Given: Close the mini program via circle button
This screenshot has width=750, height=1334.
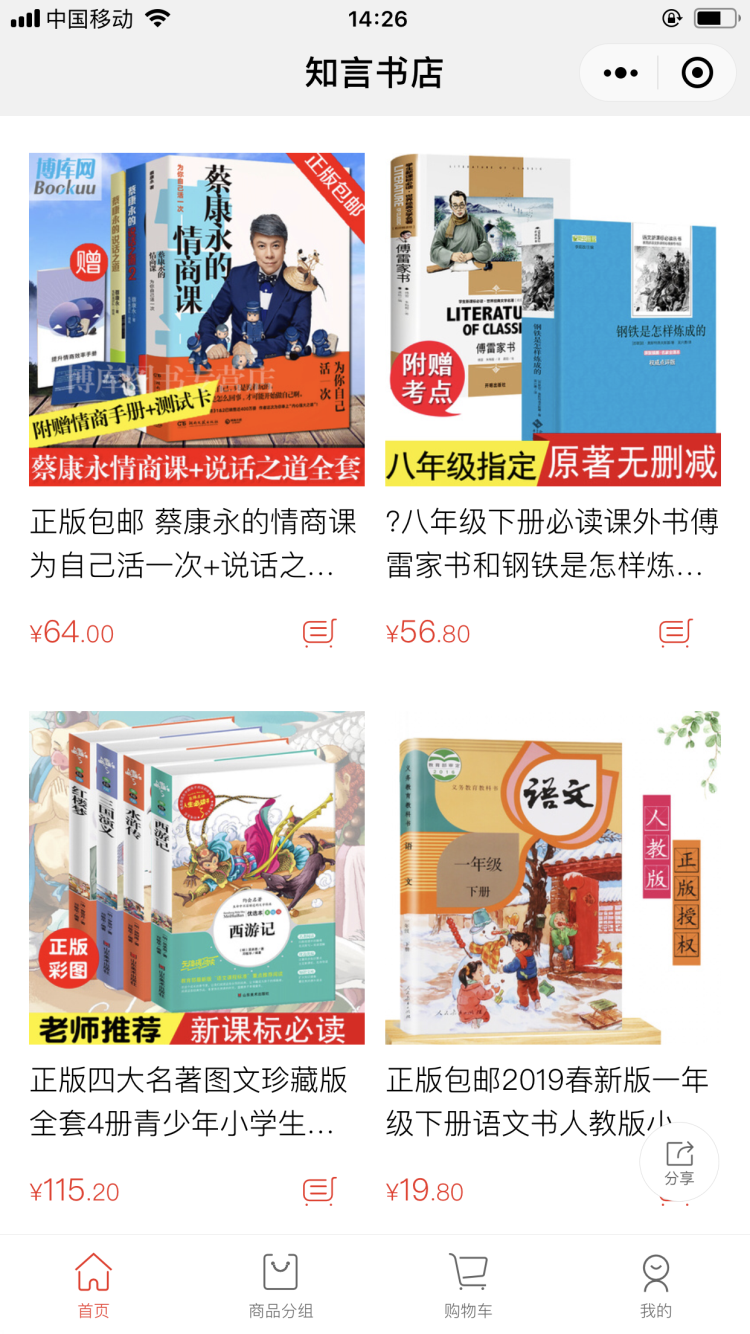Looking at the screenshot, I should pyautogui.click(x=697, y=73).
